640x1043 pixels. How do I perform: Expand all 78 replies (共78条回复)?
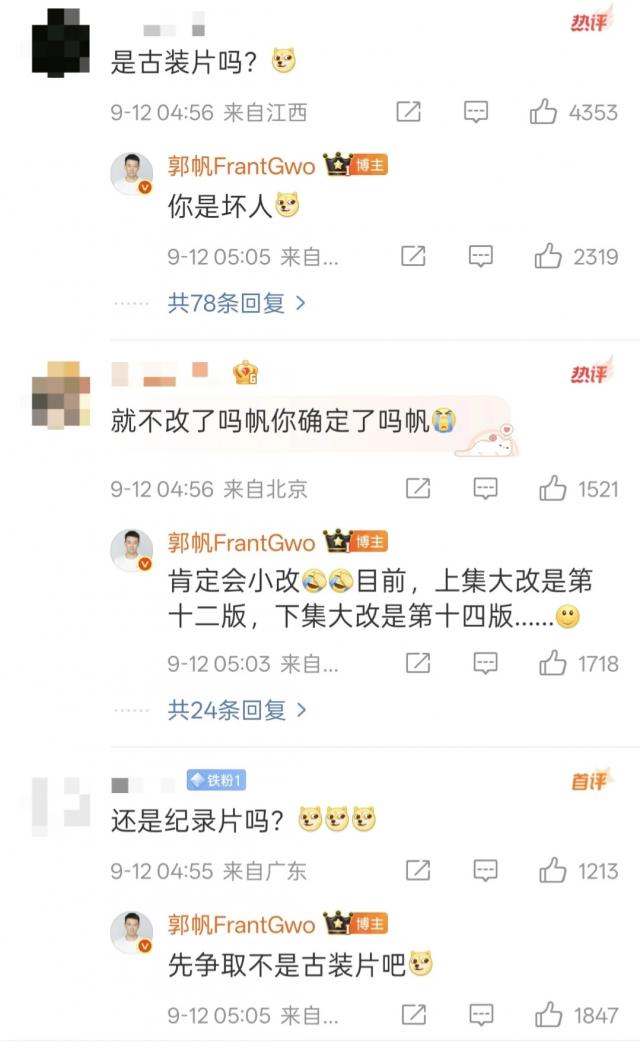(x=236, y=303)
